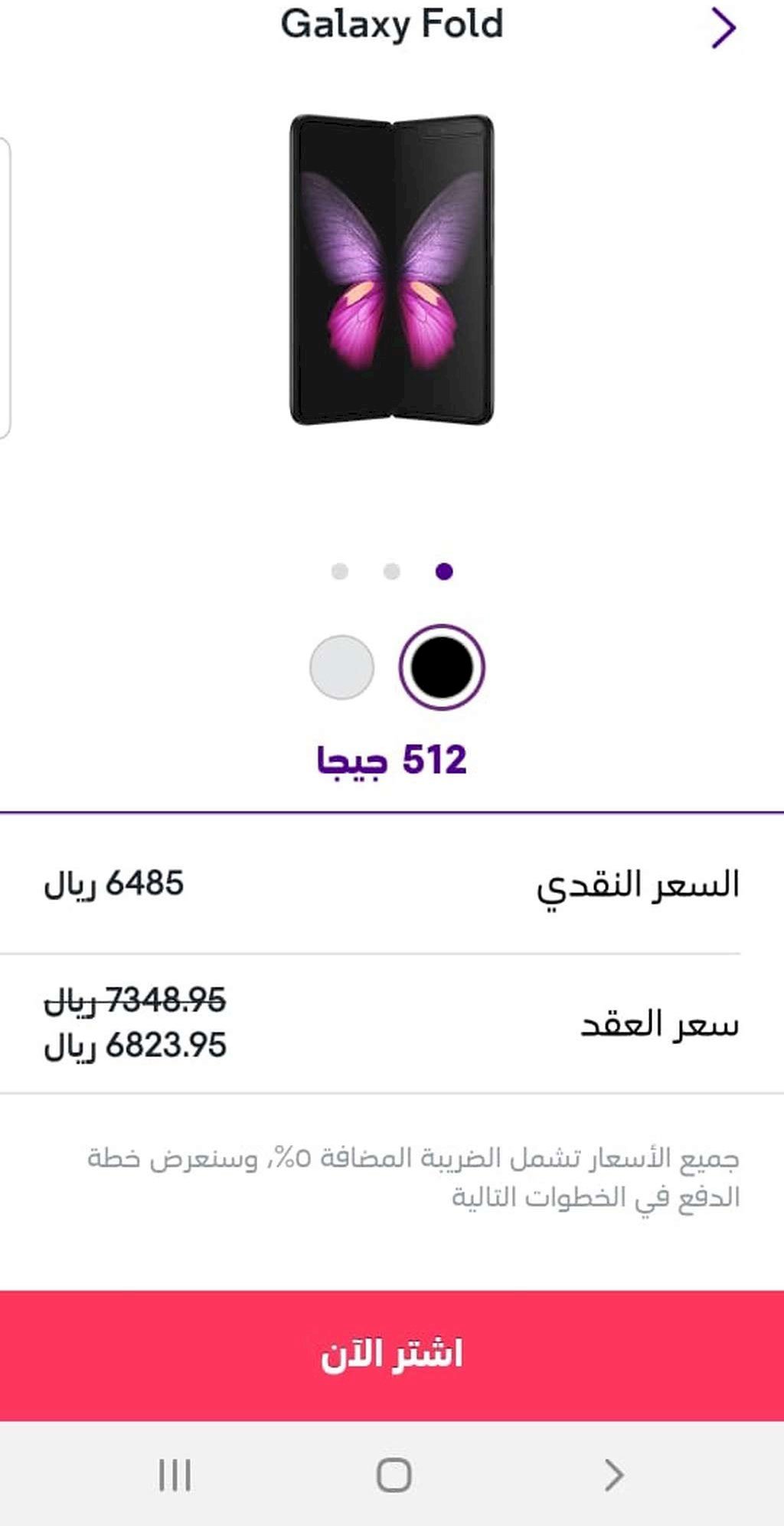Choose the silver color option
784x1526 pixels.
click(341, 666)
